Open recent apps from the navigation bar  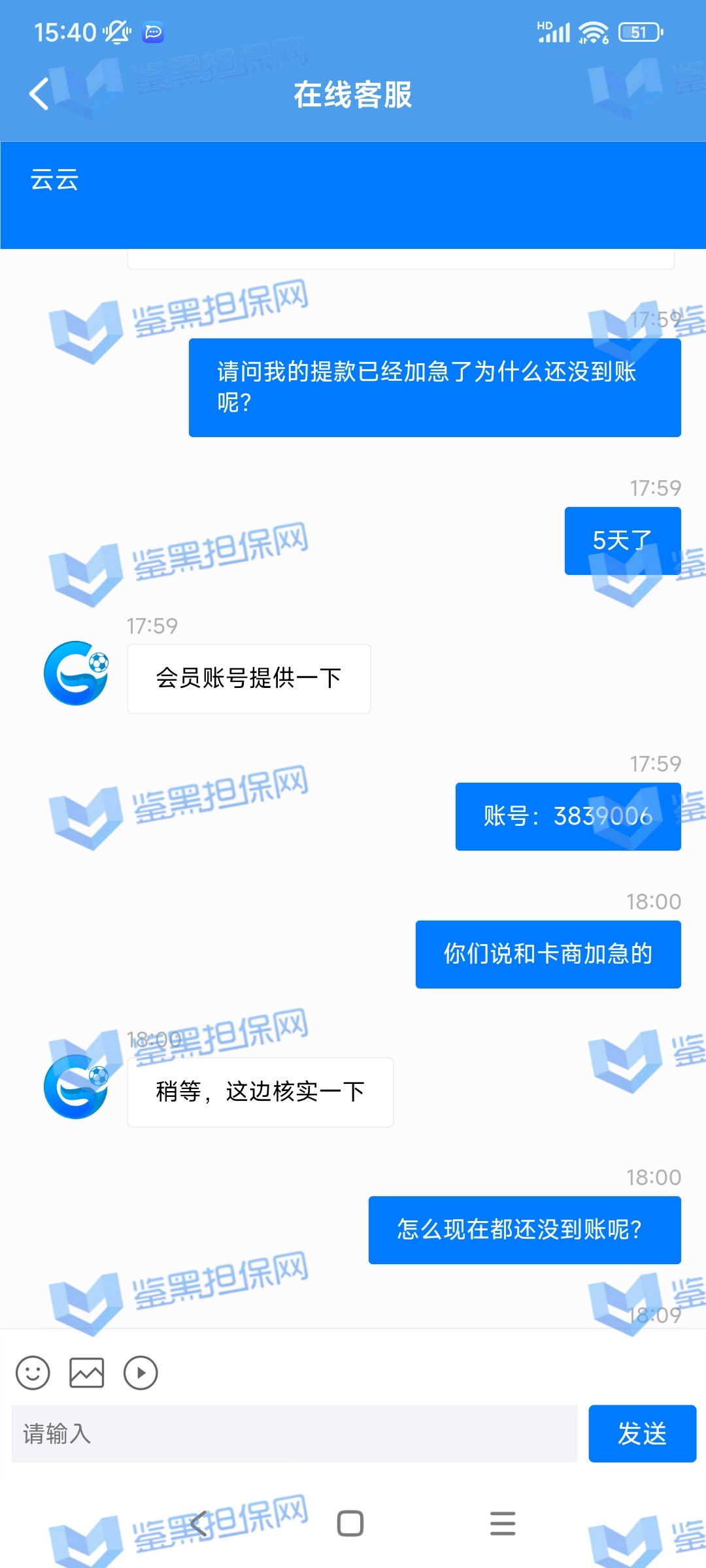[503, 1524]
